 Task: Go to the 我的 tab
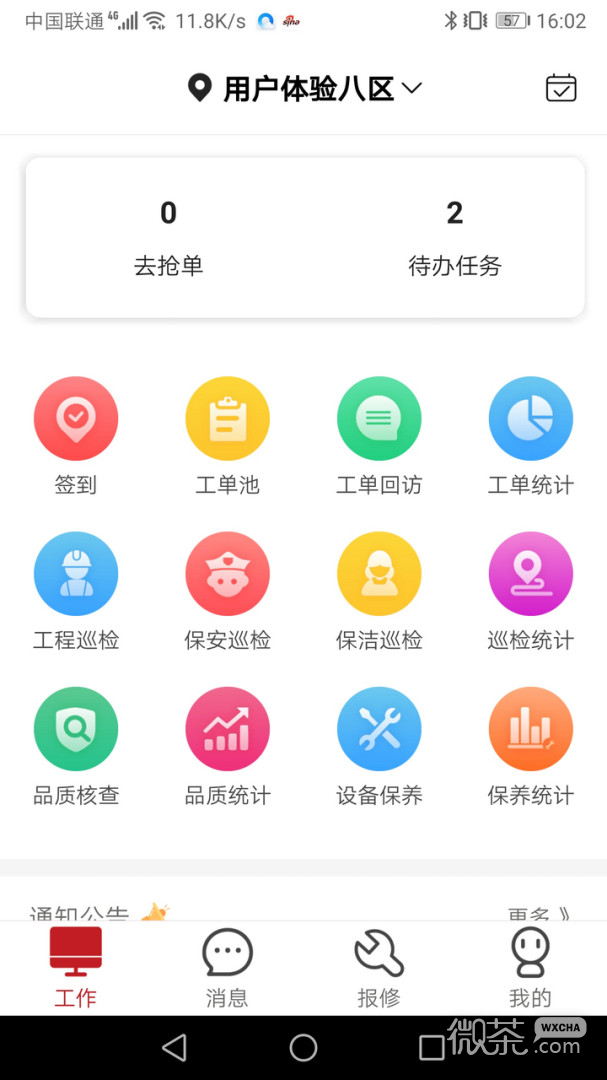[530, 967]
